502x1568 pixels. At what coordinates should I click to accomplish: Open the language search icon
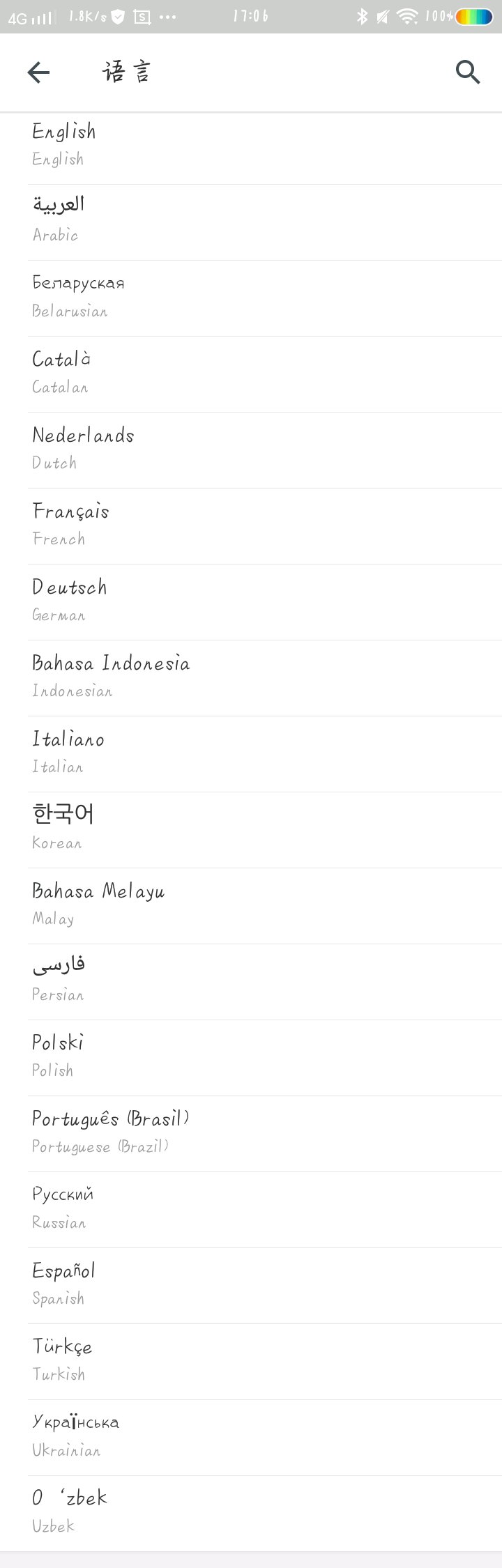(x=468, y=72)
